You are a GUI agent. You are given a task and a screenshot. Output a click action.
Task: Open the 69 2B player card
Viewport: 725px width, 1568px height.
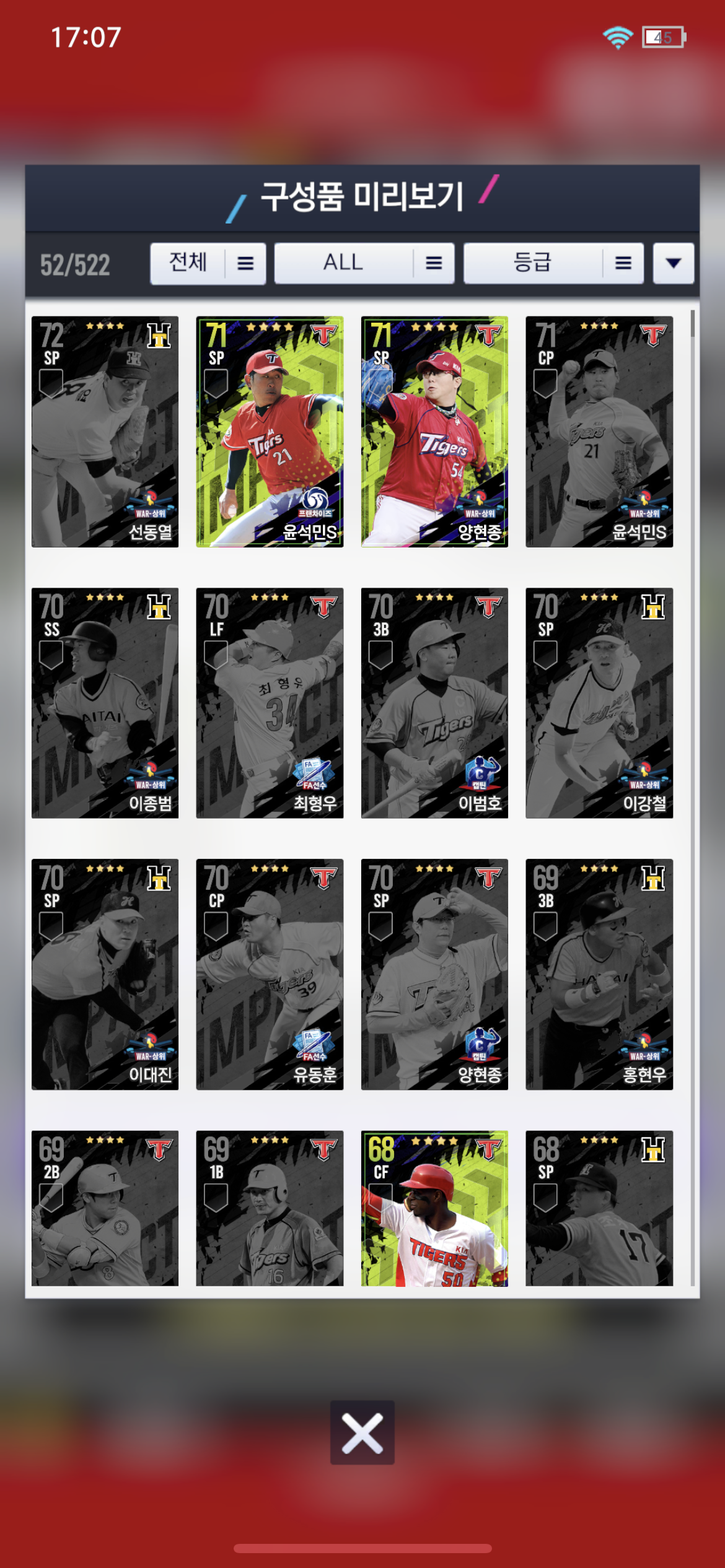coord(105,1208)
